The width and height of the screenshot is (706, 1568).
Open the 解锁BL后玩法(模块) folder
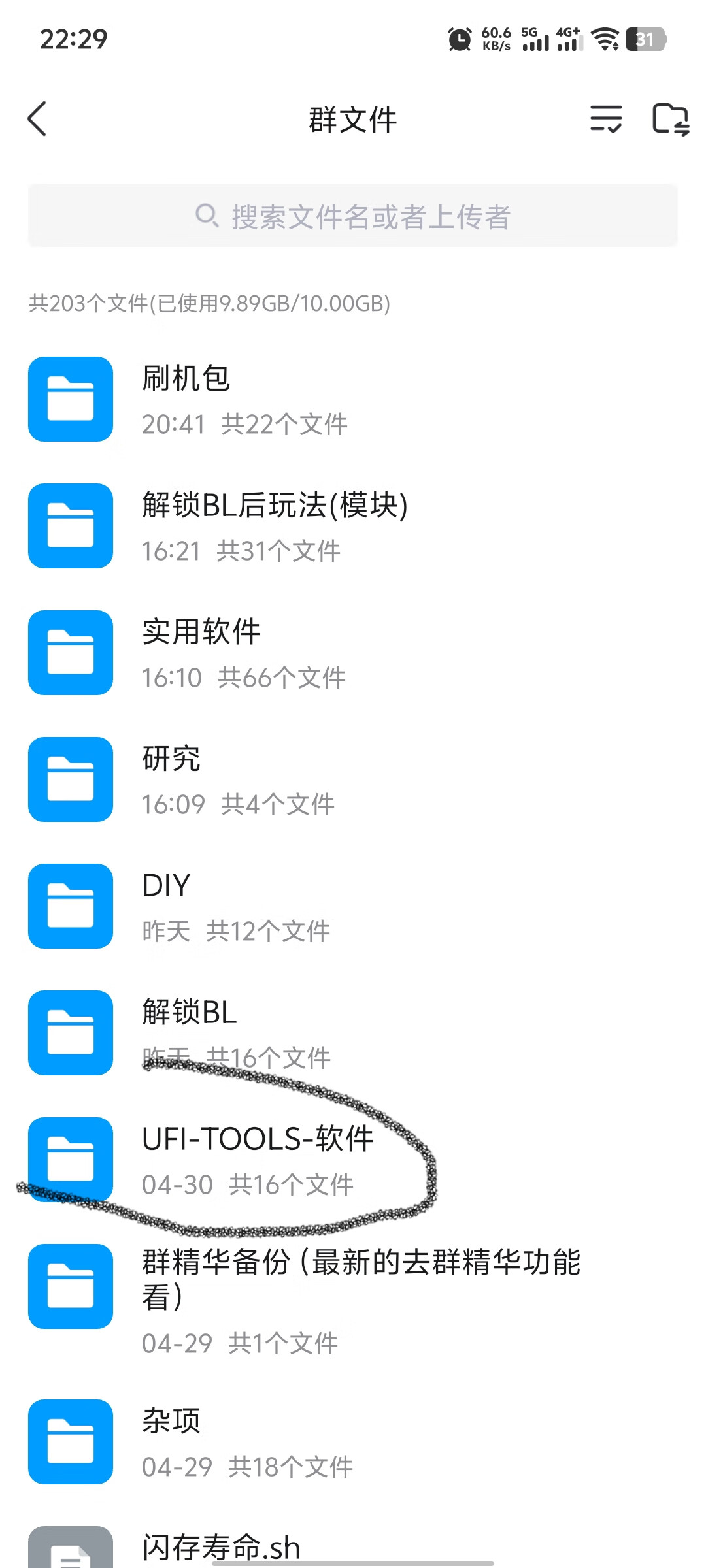point(275,525)
